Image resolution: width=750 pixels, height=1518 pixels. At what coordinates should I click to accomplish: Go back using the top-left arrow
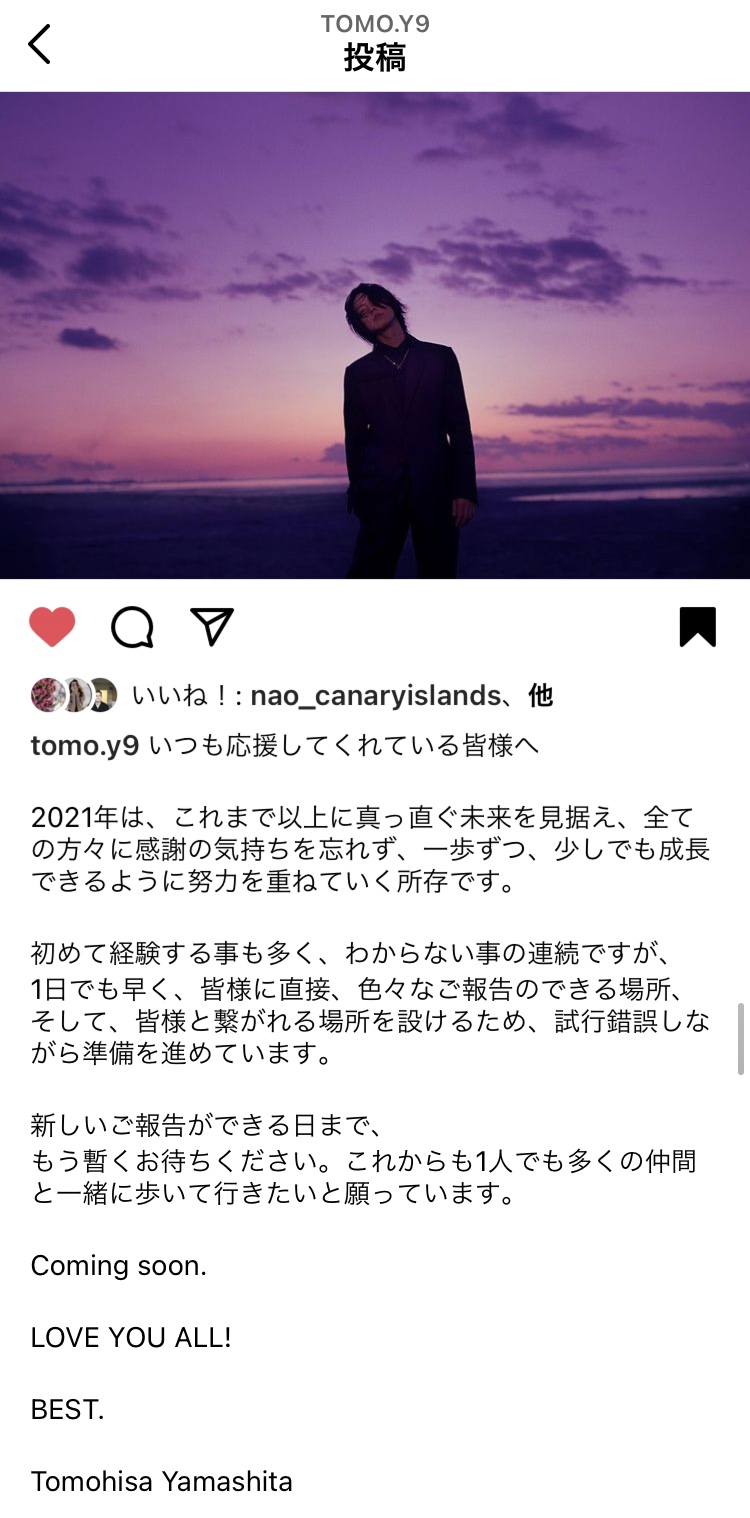tap(39, 44)
